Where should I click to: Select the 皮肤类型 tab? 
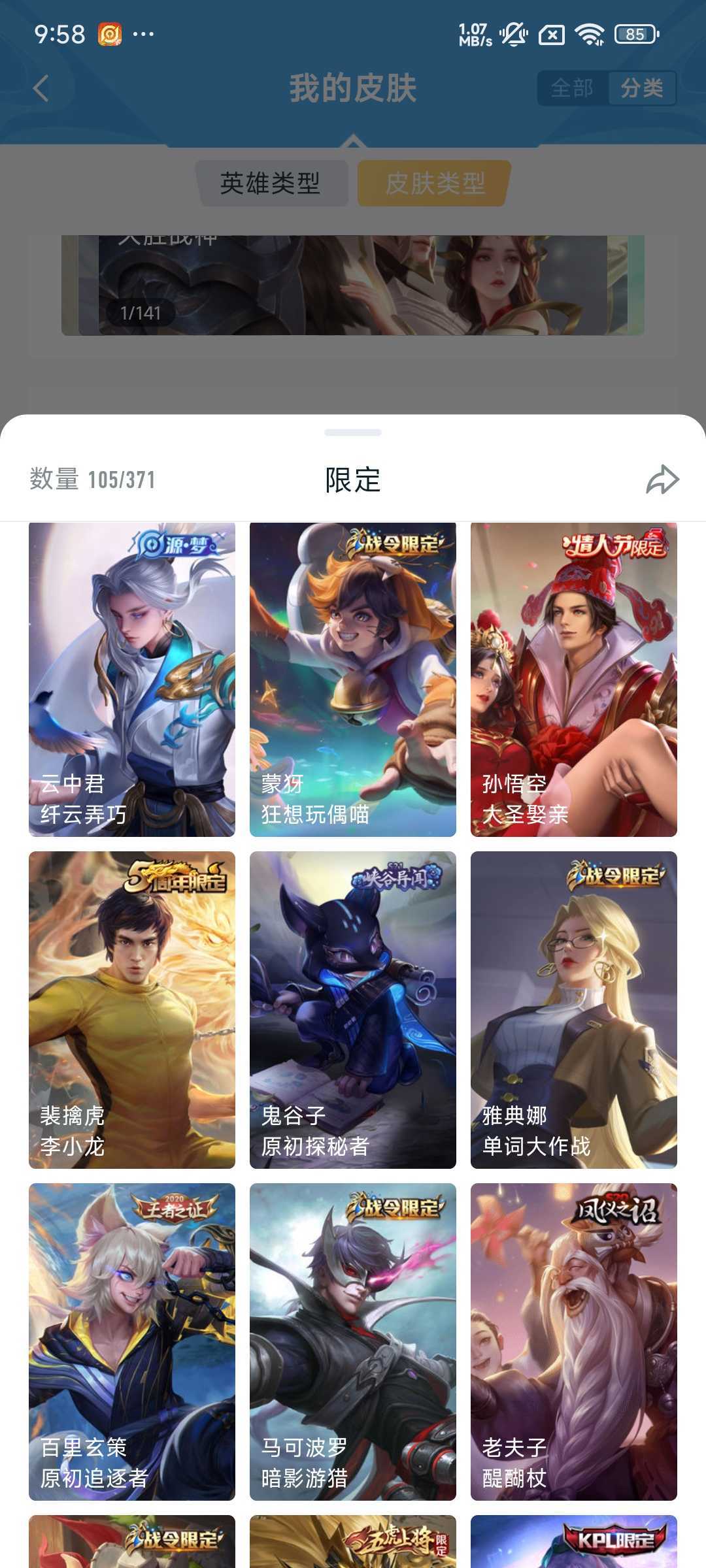tap(435, 184)
